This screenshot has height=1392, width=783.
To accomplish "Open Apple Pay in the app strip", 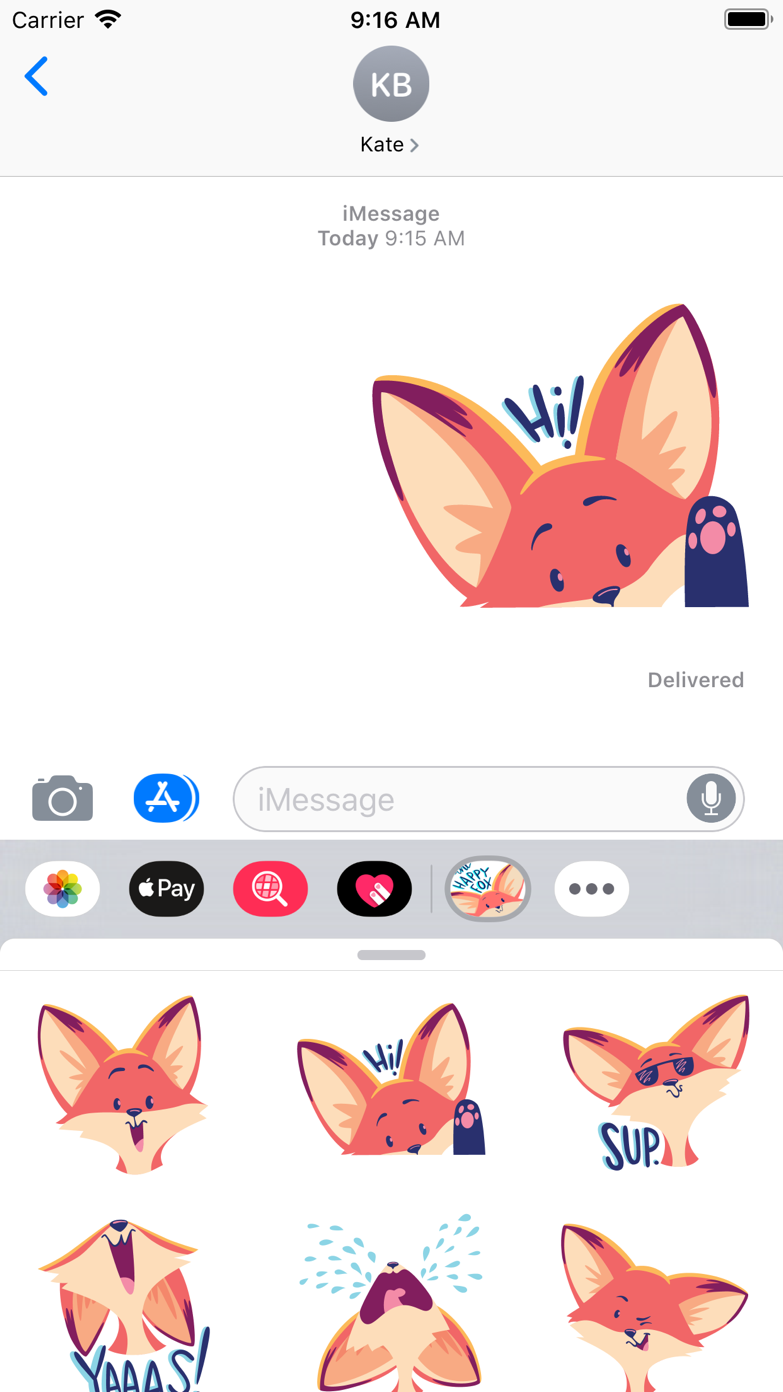I will click(x=166, y=888).
